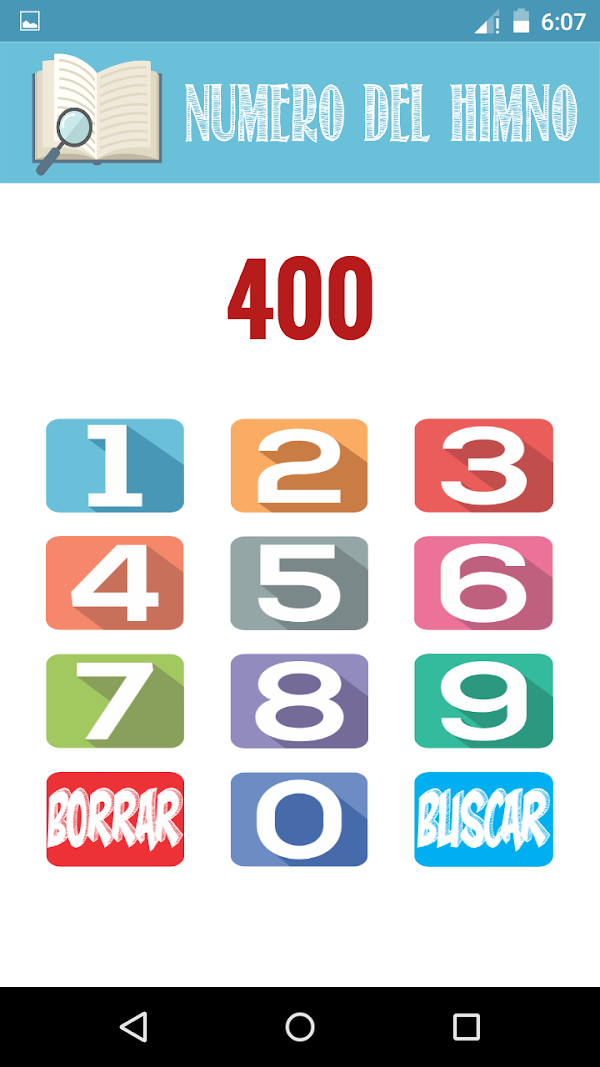Enter digit 5 on the keypad
Viewport: 600px width, 1067px height.
click(299, 583)
